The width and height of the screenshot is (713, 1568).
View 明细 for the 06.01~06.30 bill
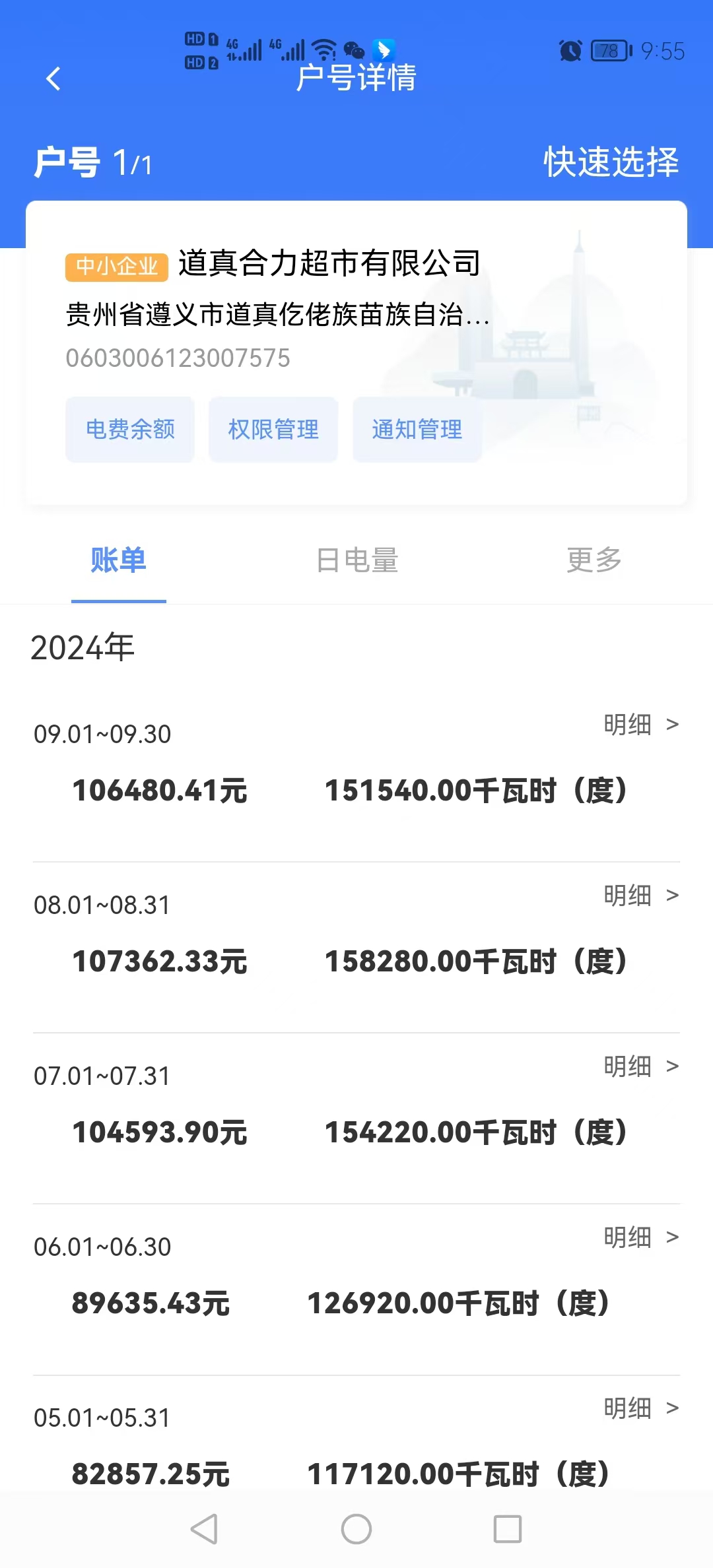coord(640,1237)
